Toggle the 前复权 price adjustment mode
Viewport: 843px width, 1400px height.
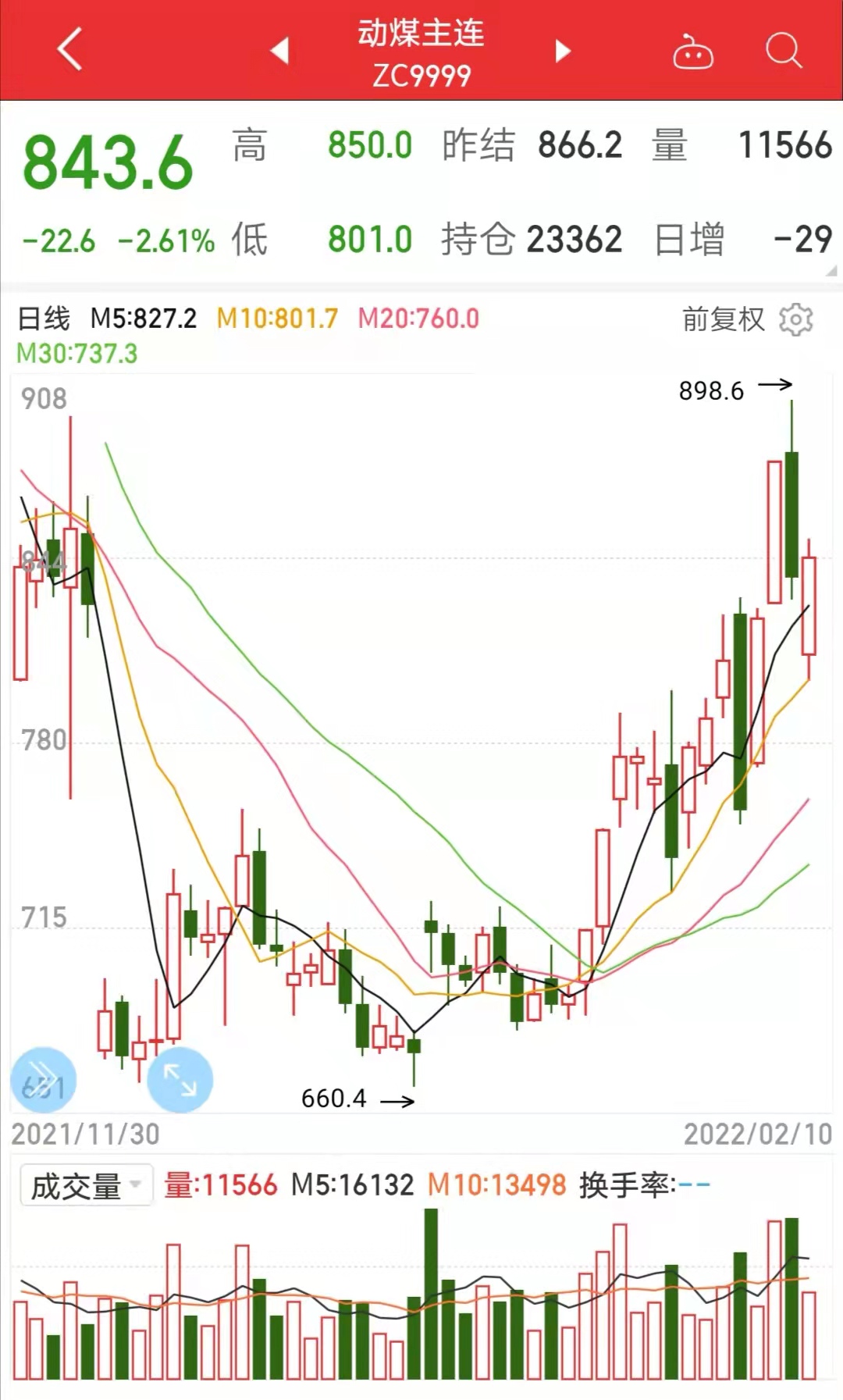tap(720, 319)
